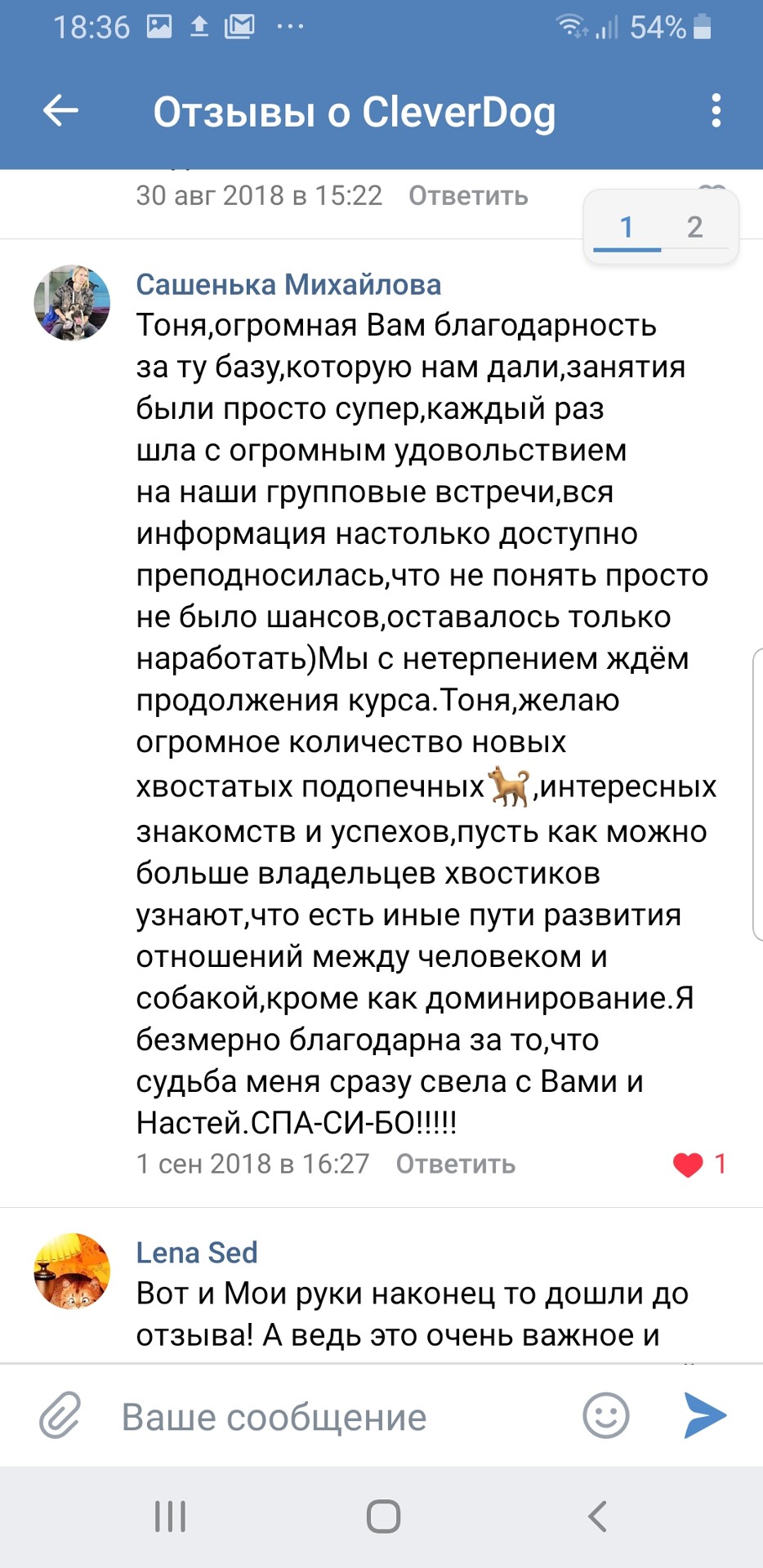Image resolution: width=763 pixels, height=1568 pixels.
Task: Go back using the app bar arrow
Action: click(x=60, y=111)
